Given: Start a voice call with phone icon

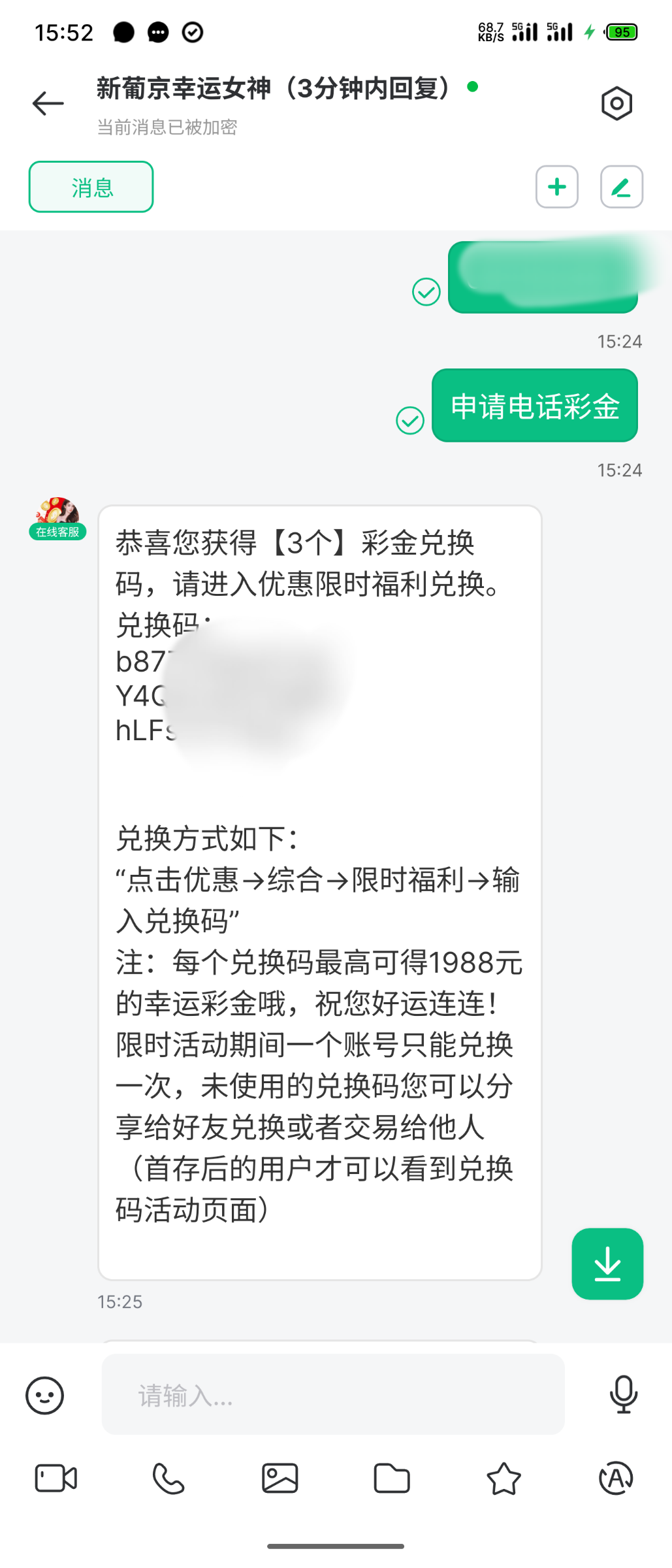Looking at the screenshot, I should [x=168, y=1478].
